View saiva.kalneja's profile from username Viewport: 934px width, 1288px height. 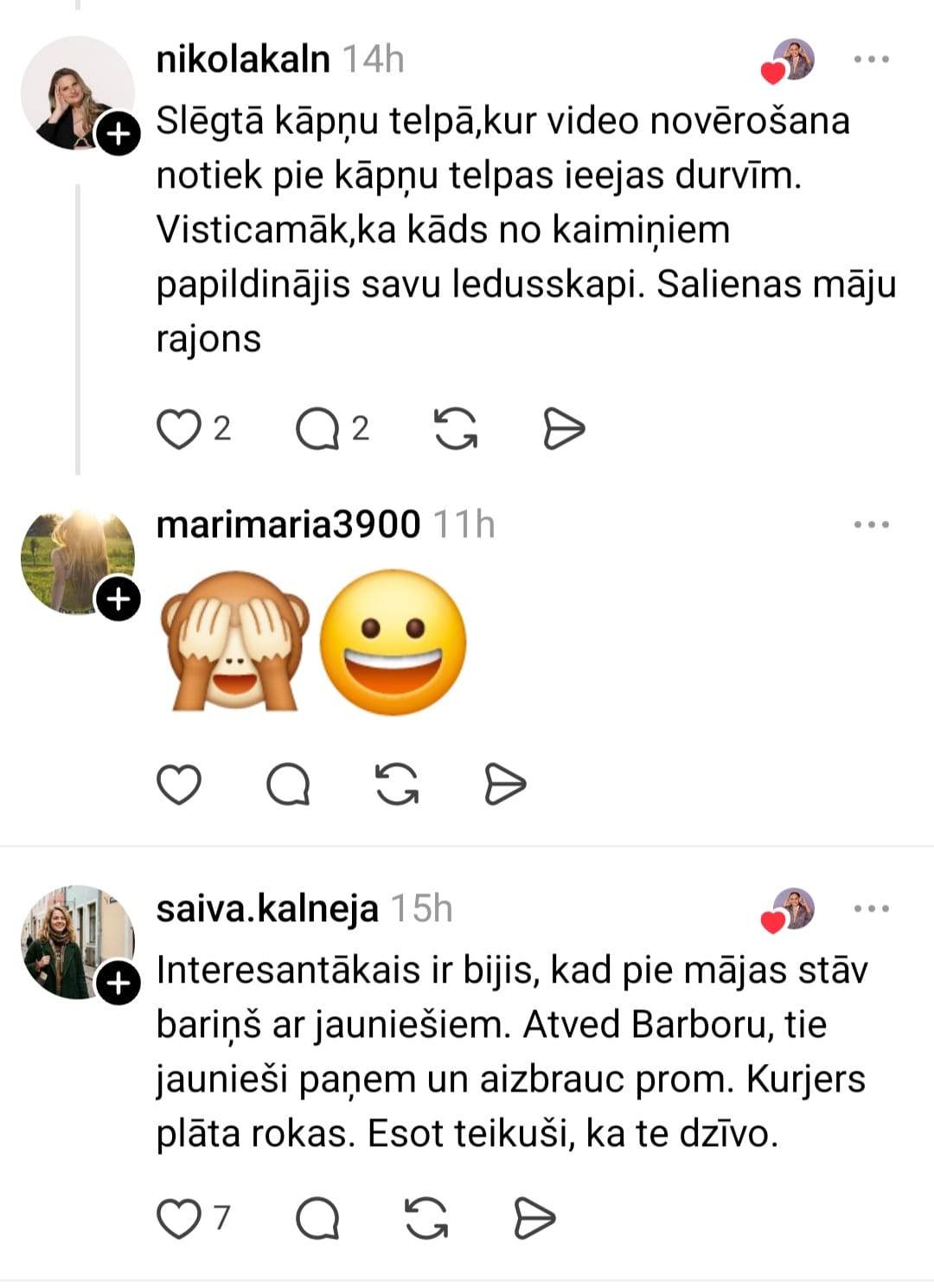[x=267, y=909]
